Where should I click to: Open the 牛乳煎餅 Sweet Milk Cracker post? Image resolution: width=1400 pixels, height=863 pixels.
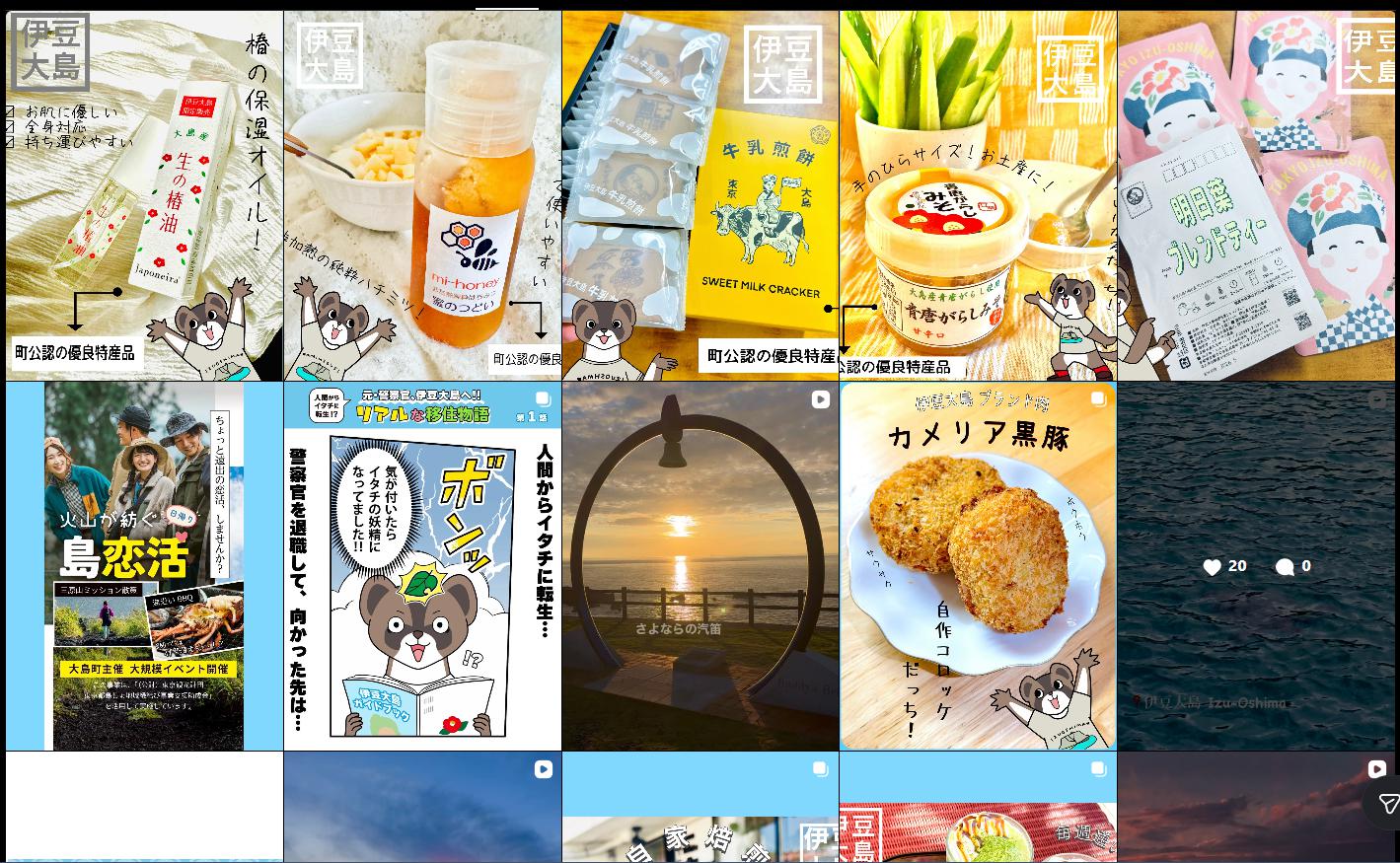700,195
